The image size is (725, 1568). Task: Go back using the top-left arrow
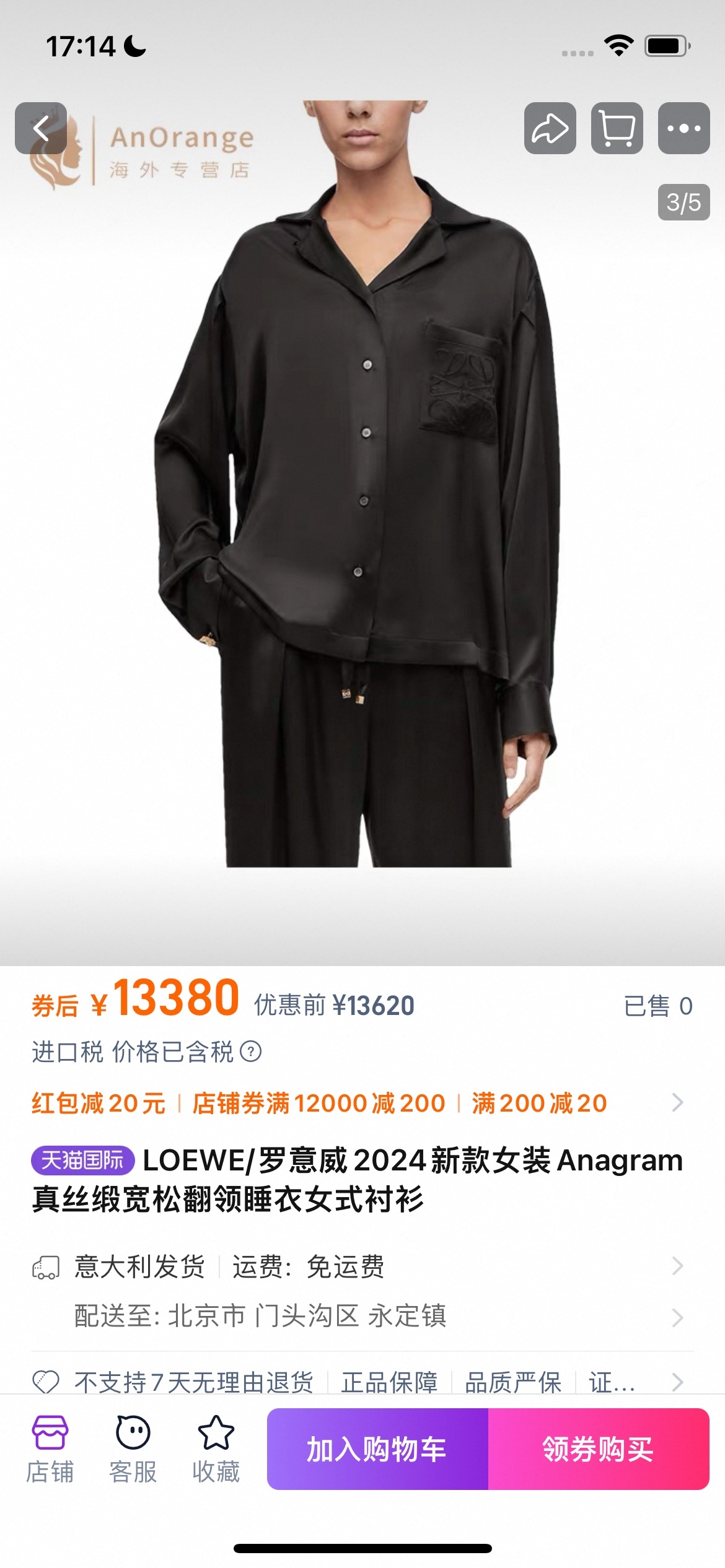pos(41,129)
